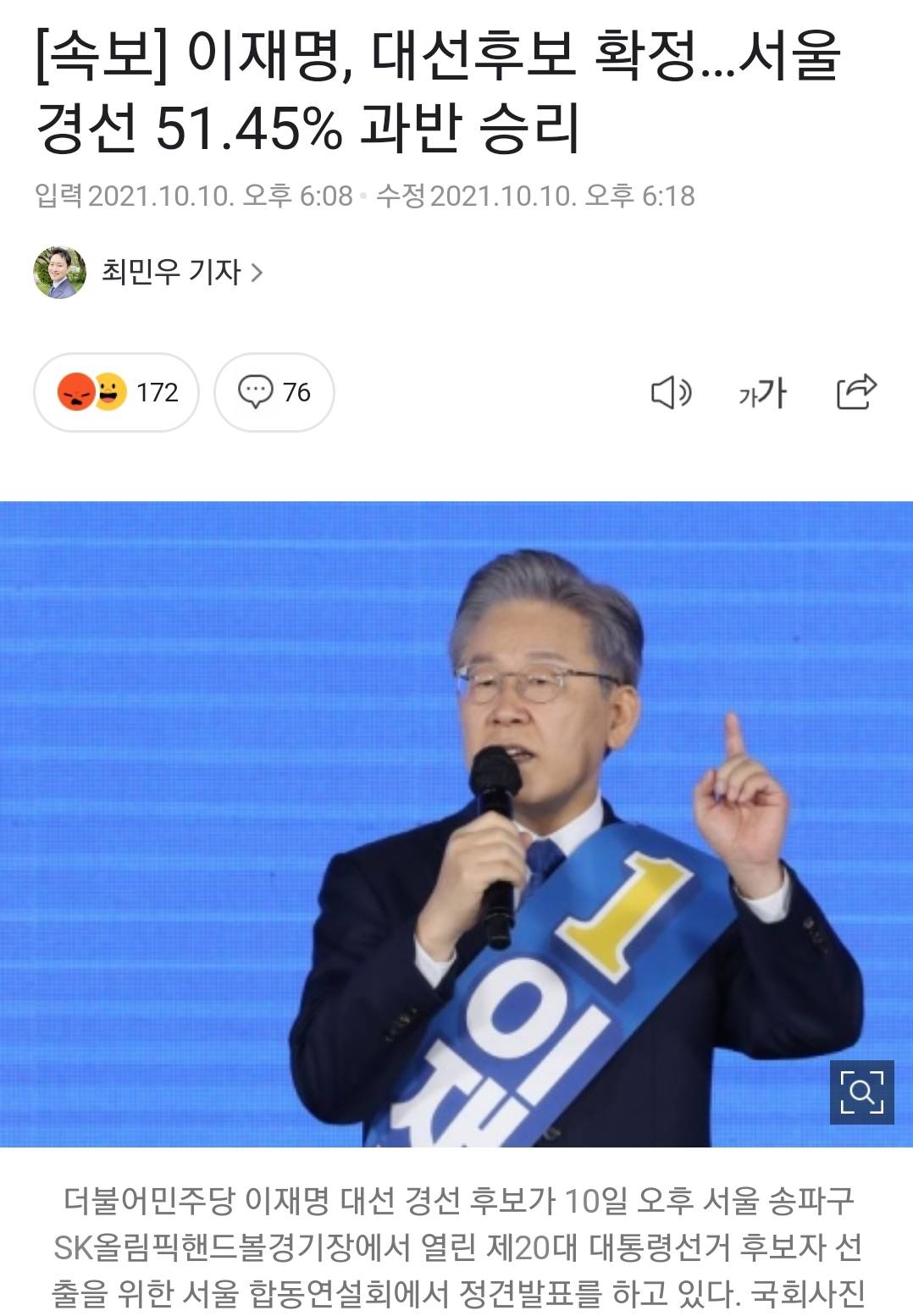Change font size with 가가 icon
This screenshot has width=913, height=1316.
coord(762,393)
